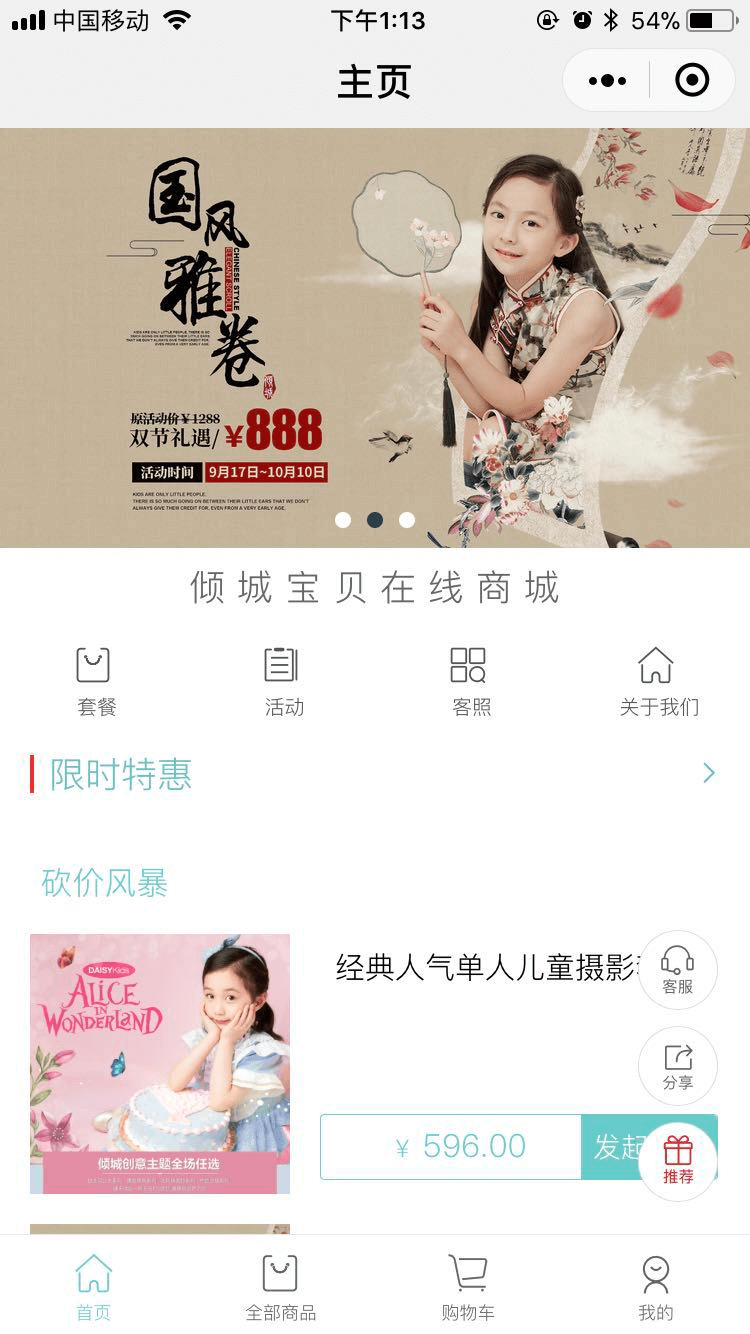Close the mini program via circle button

pyautogui.click(x=692, y=81)
